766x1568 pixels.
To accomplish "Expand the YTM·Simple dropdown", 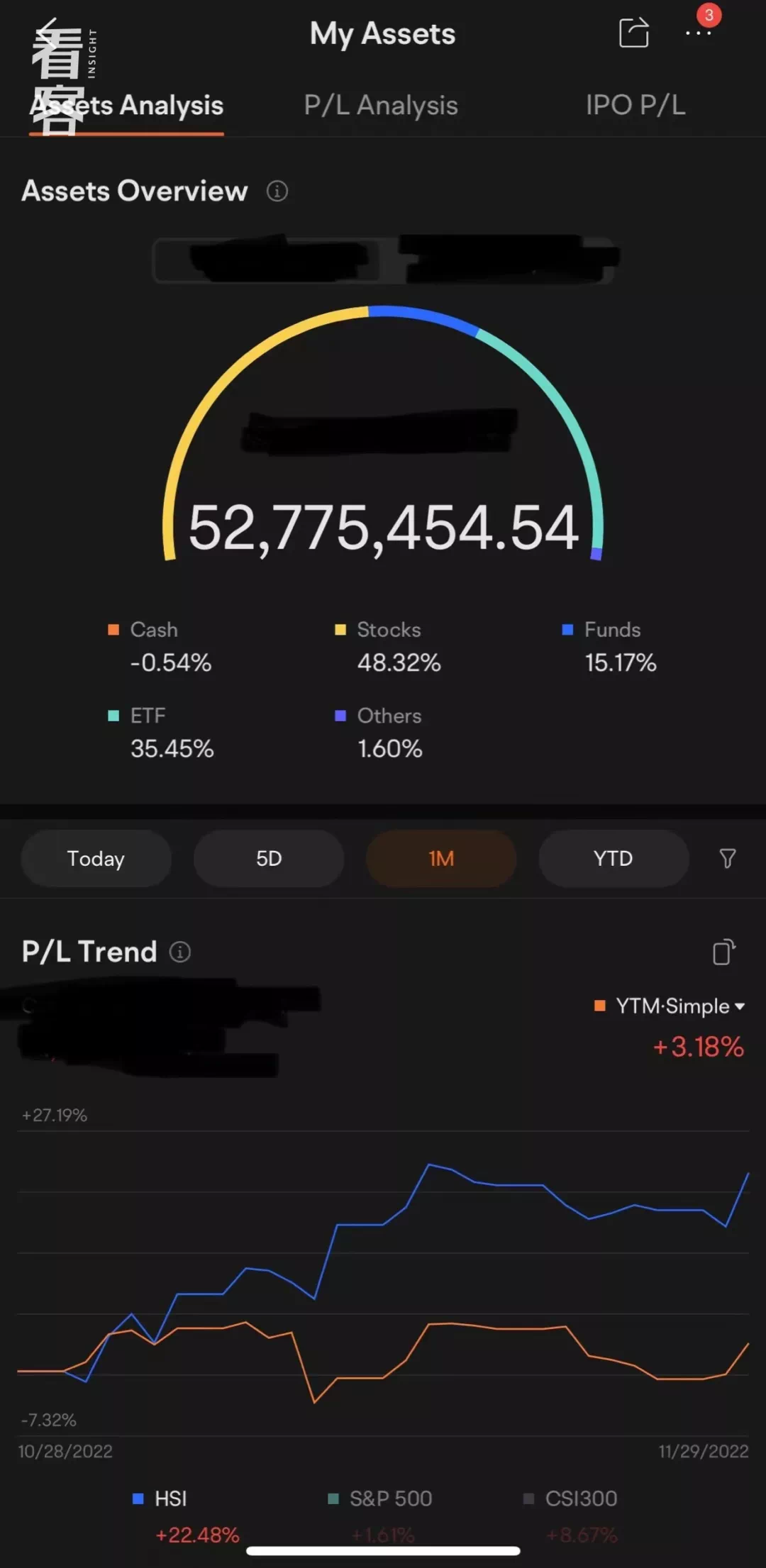I will coord(671,1006).
